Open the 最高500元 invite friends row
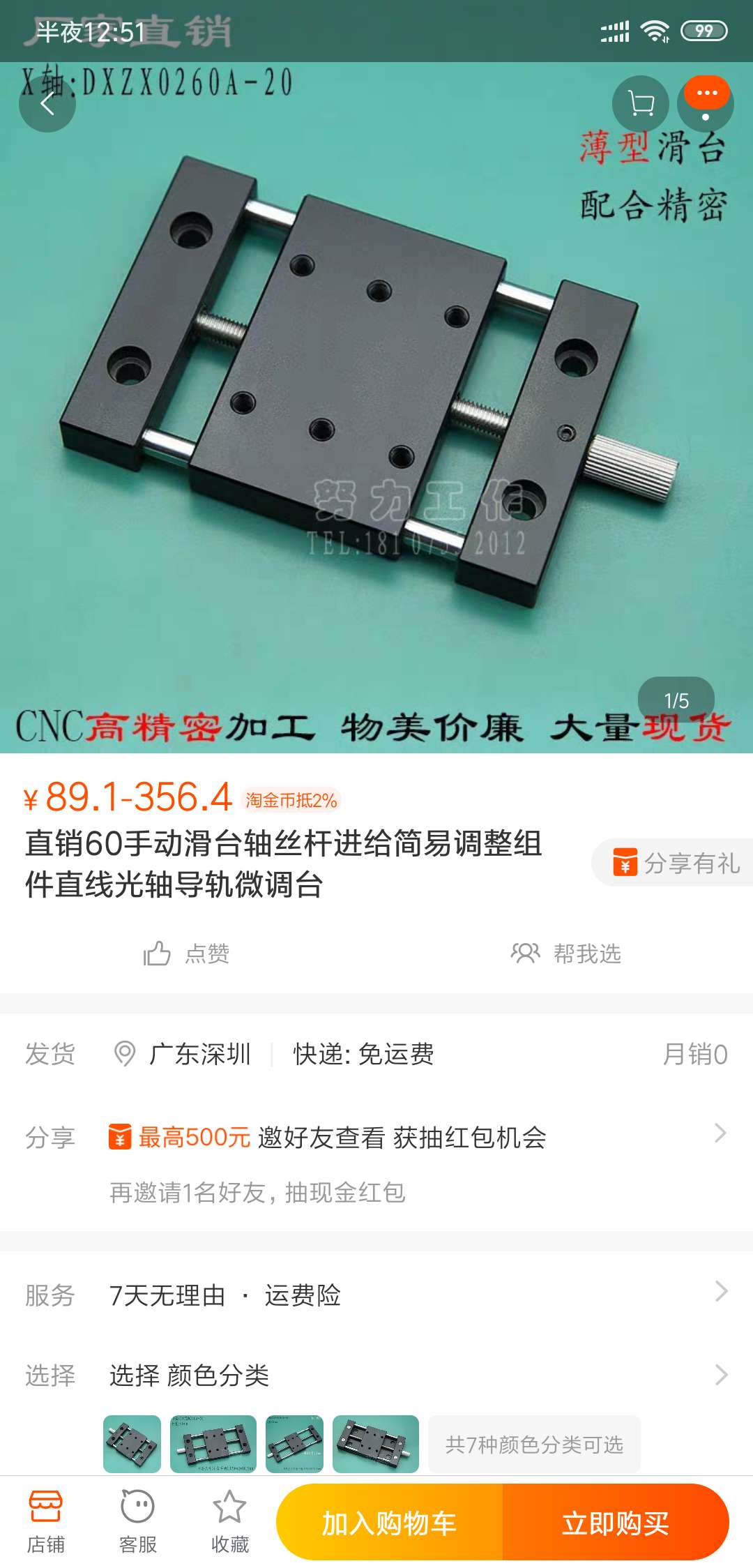This screenshot has height=1568, width=753. click(x=376, y=1137)
